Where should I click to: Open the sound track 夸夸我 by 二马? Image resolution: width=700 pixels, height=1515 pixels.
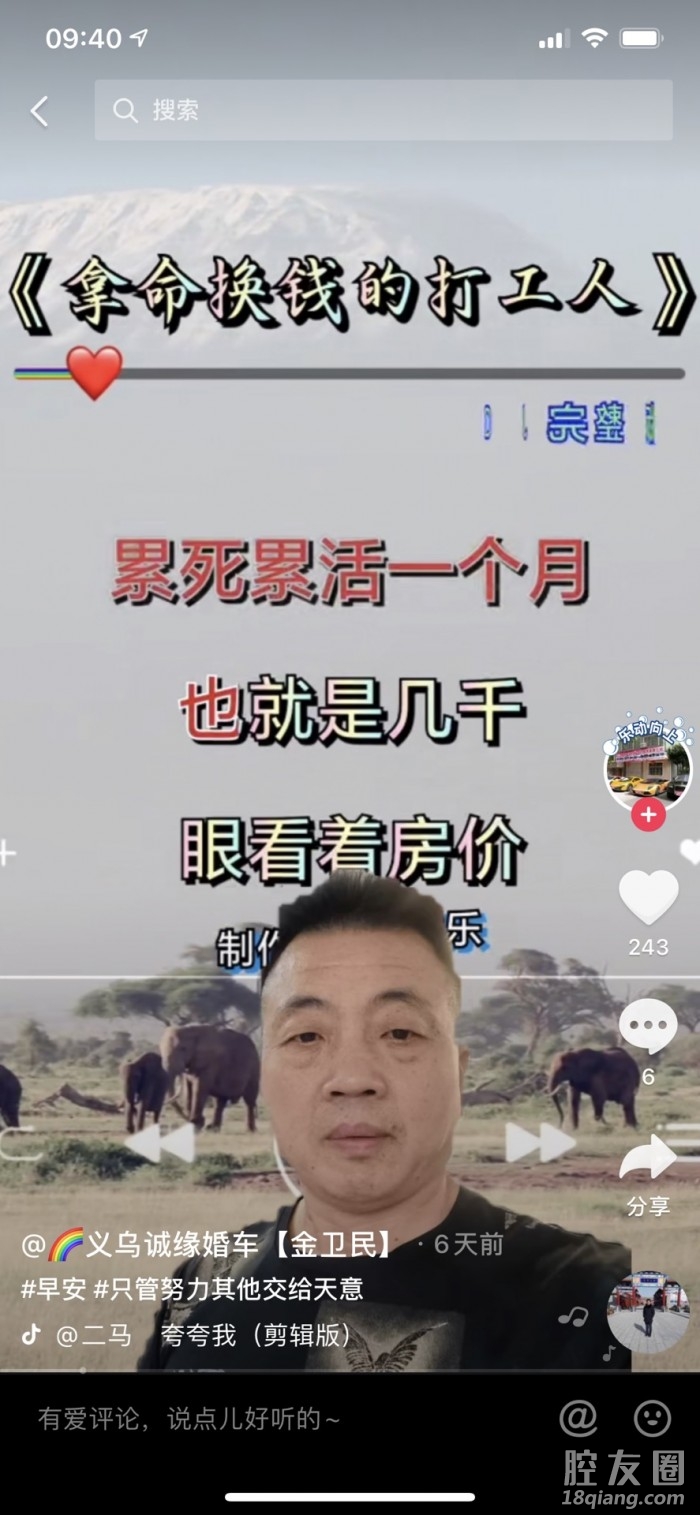[200, 1334]
